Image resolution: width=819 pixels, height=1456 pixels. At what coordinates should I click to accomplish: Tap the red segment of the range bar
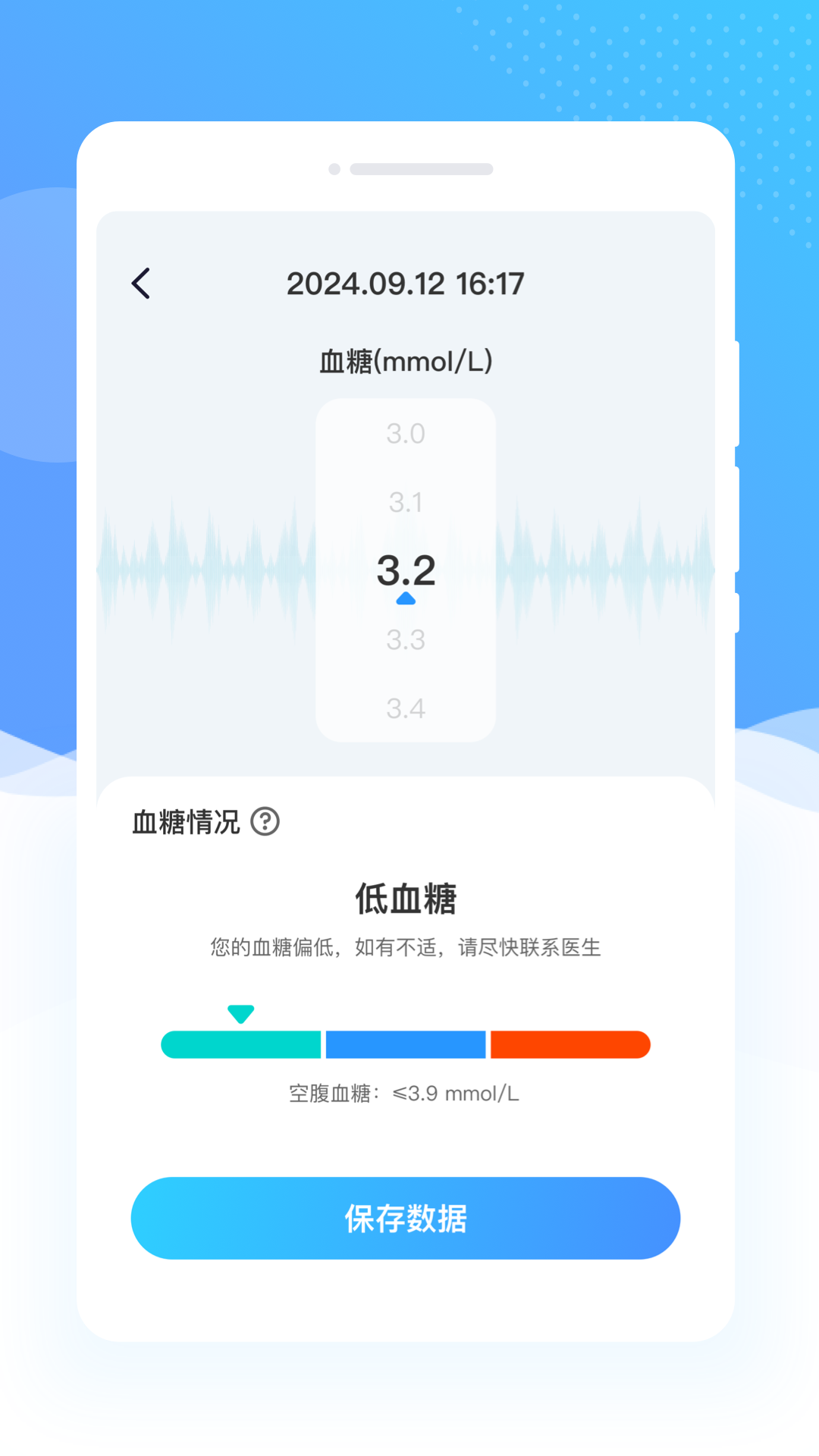pyautogui.click(x=569, y=1044)
